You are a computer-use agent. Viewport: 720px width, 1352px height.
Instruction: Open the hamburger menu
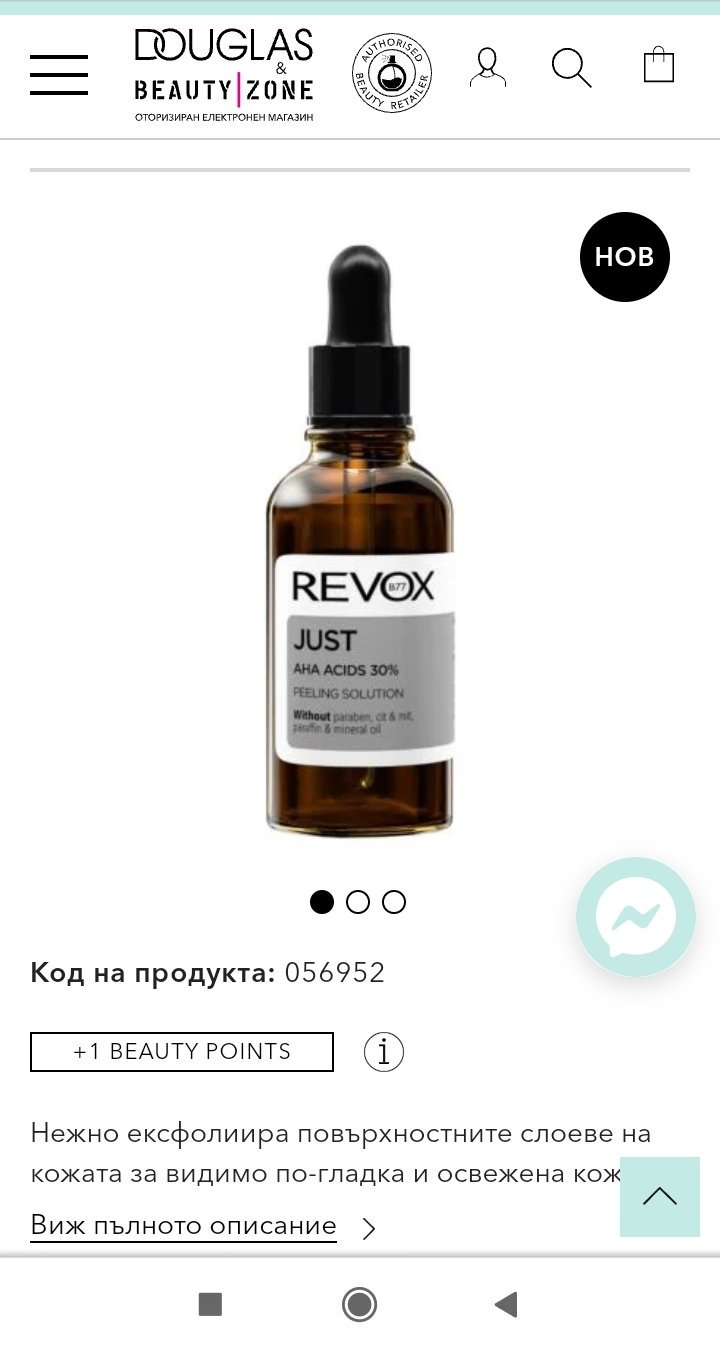59,75
